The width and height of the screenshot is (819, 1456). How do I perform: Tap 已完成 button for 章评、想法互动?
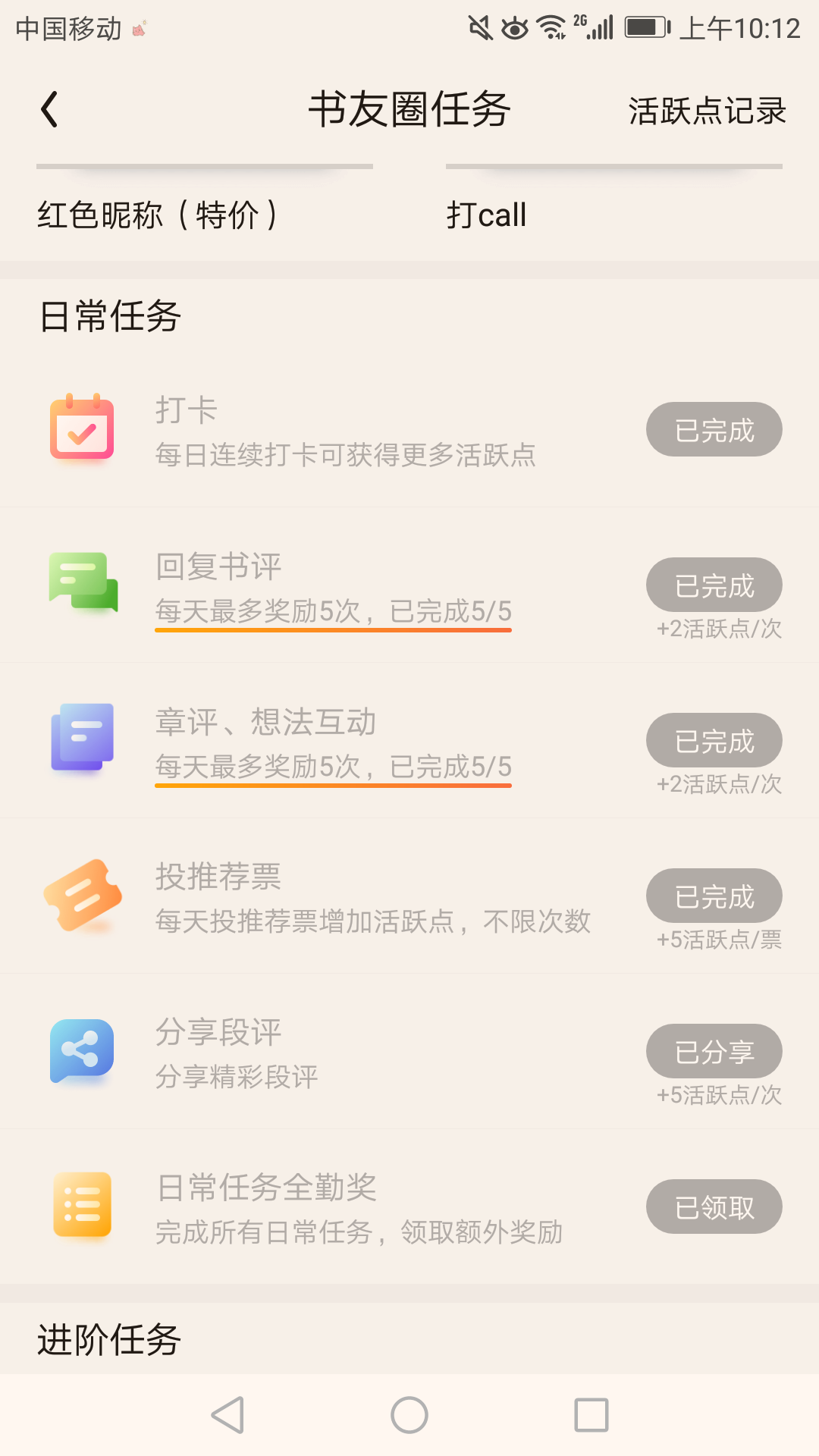[x=714, y=740]
